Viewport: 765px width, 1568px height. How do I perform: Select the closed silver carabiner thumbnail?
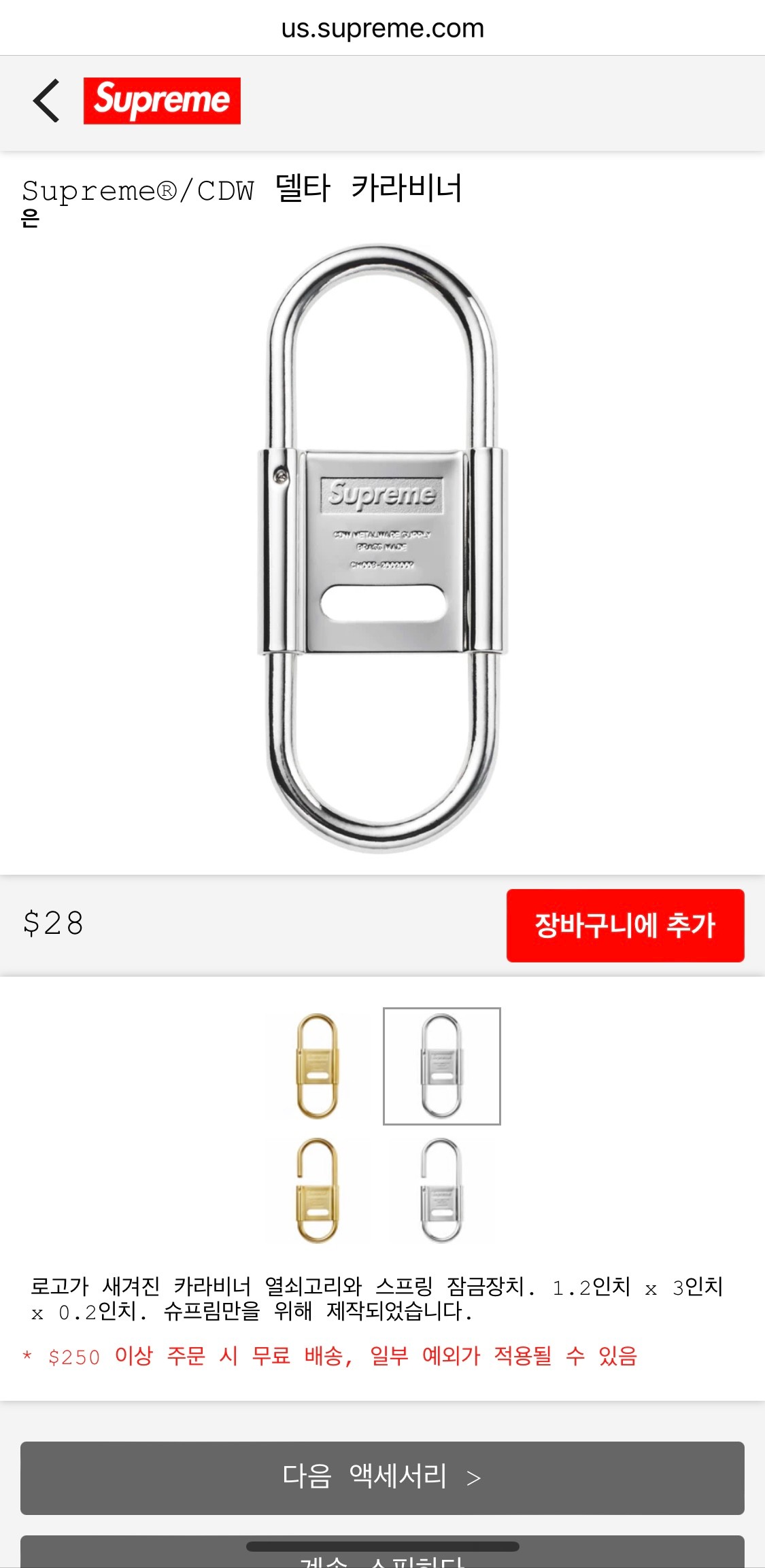pos(441,1066)
